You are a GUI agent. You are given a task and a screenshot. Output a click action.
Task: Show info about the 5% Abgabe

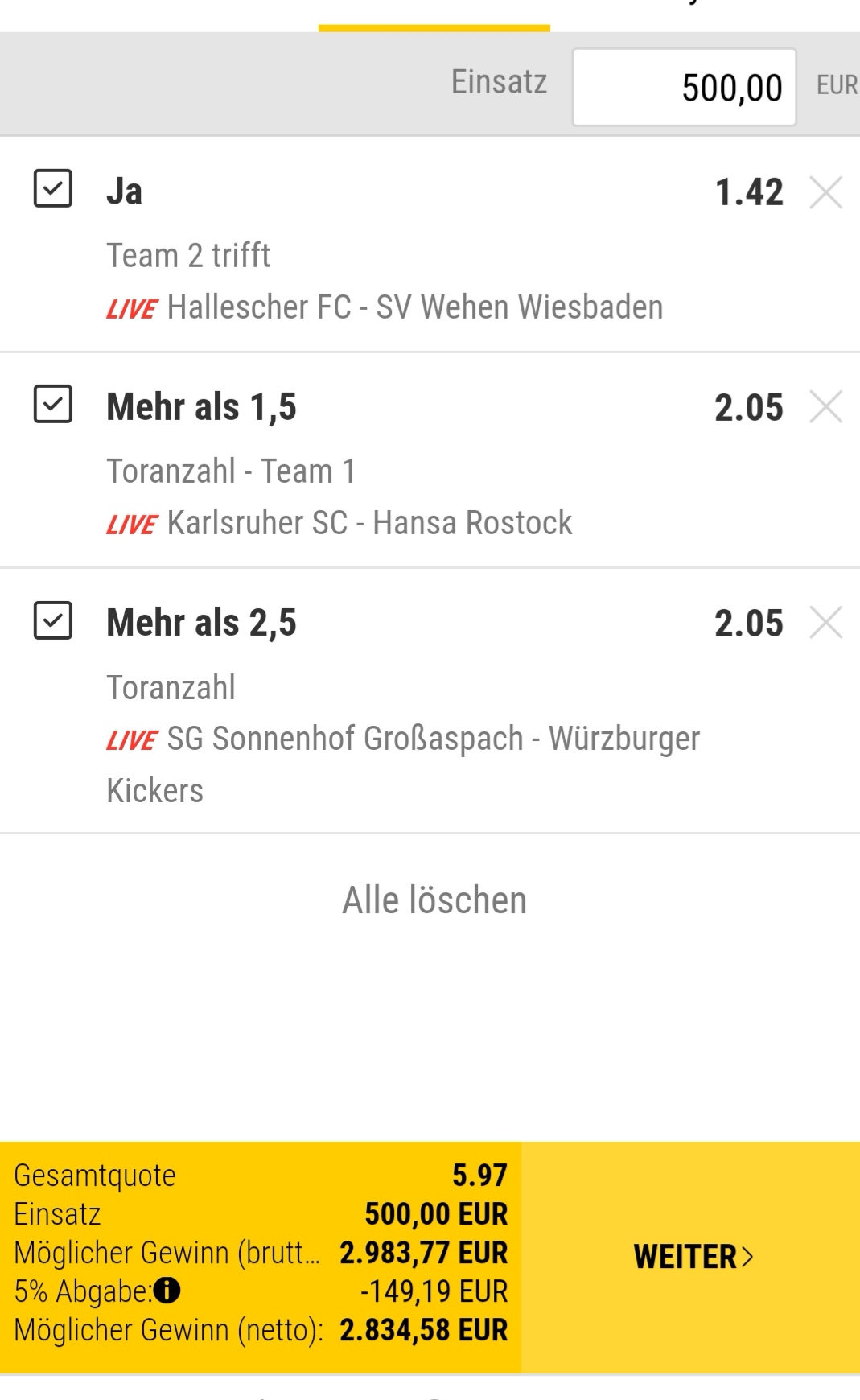(x=167, y=1291)
